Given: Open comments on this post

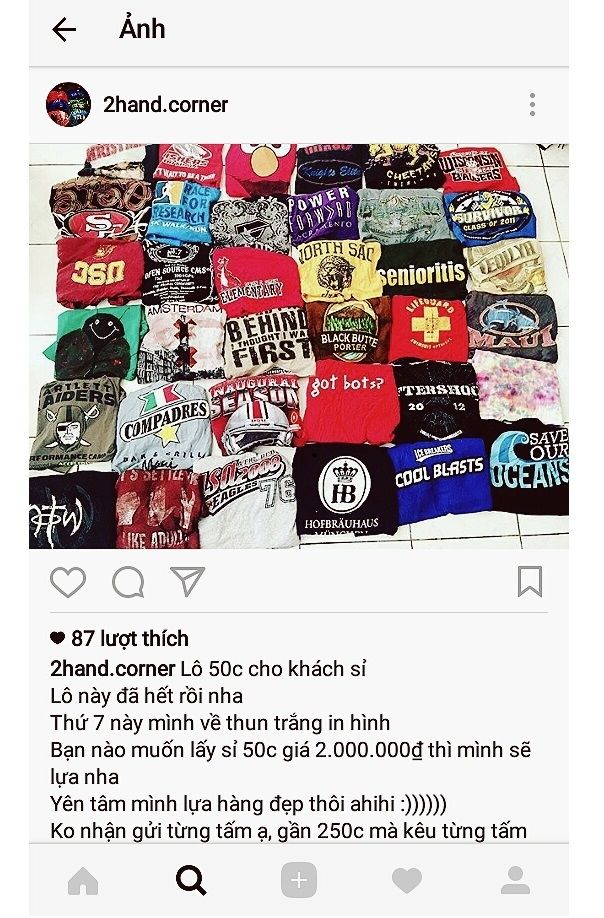Looking at the screenshot, I should (128, 581).
